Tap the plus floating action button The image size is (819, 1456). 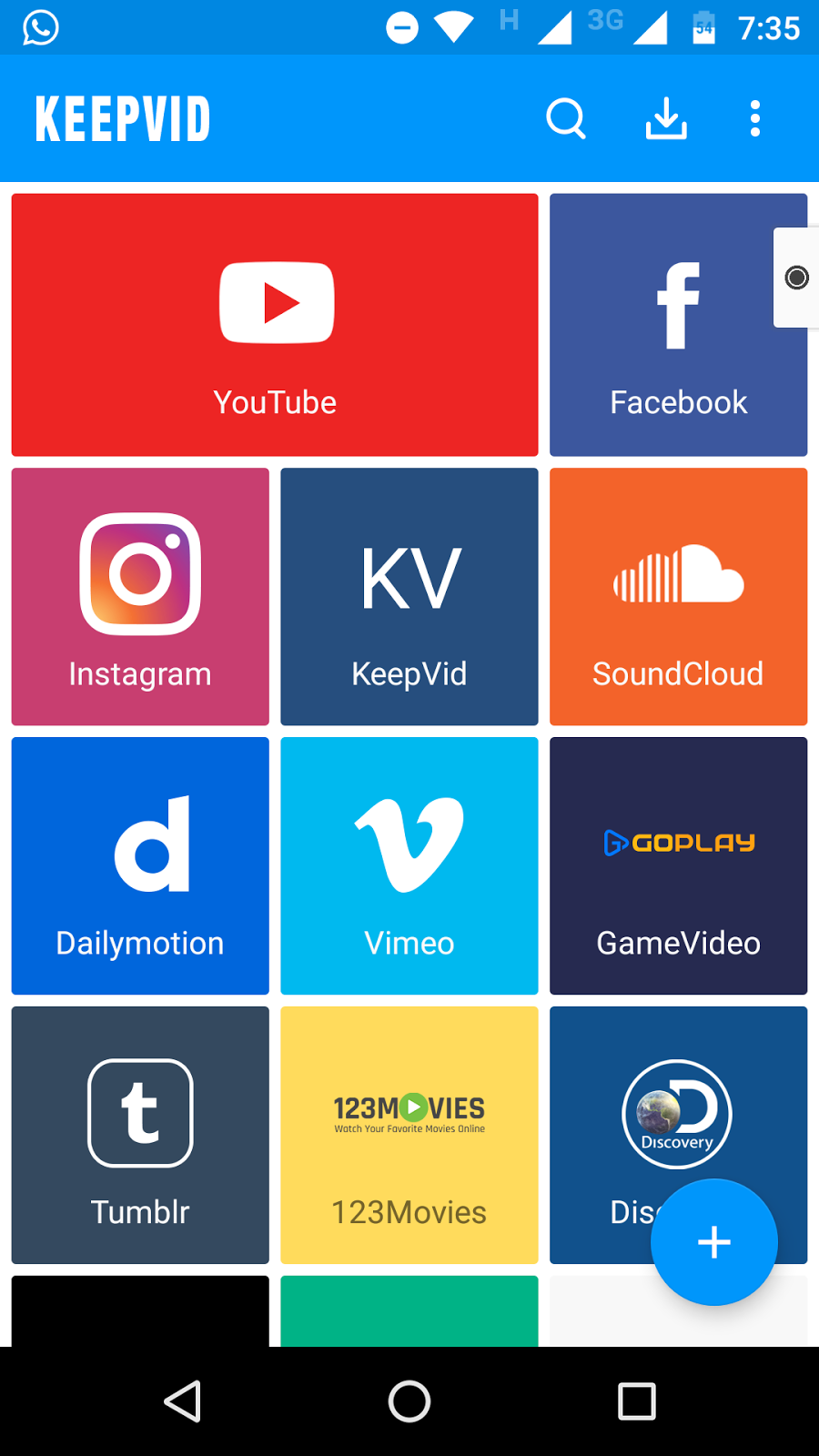pyautogui.click(x=714, y=1242)
